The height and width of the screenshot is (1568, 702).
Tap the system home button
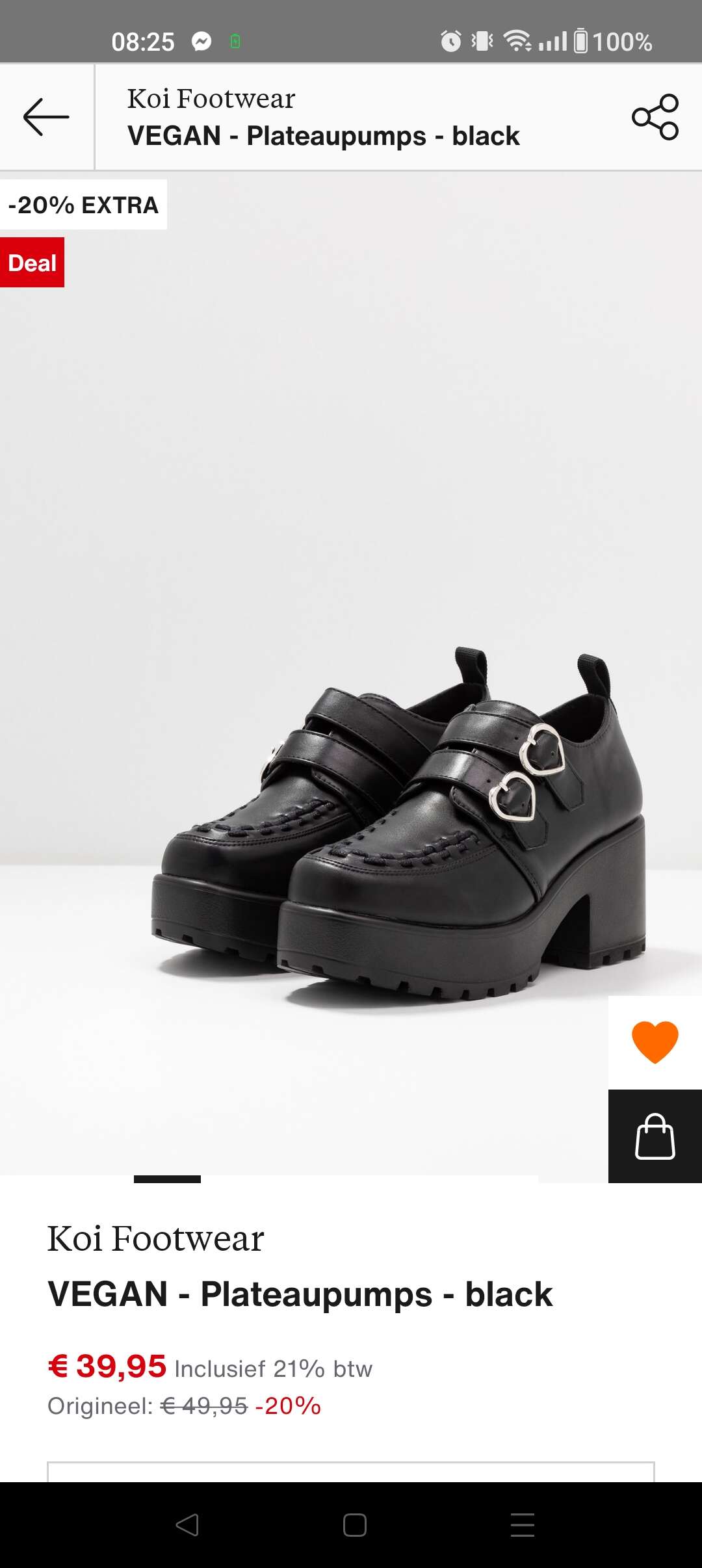[355, 1524]
